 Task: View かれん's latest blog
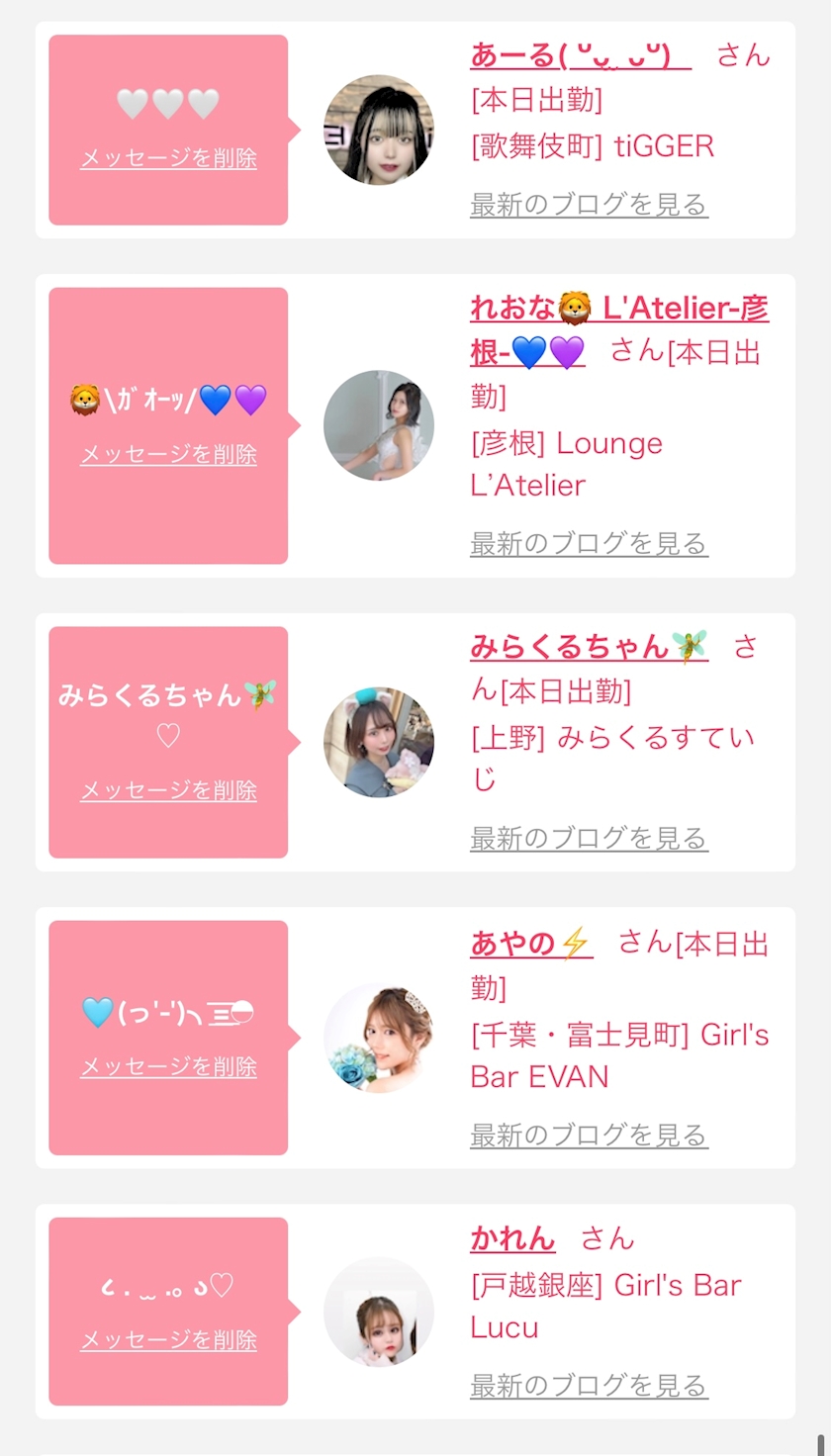coord(589,1386)
